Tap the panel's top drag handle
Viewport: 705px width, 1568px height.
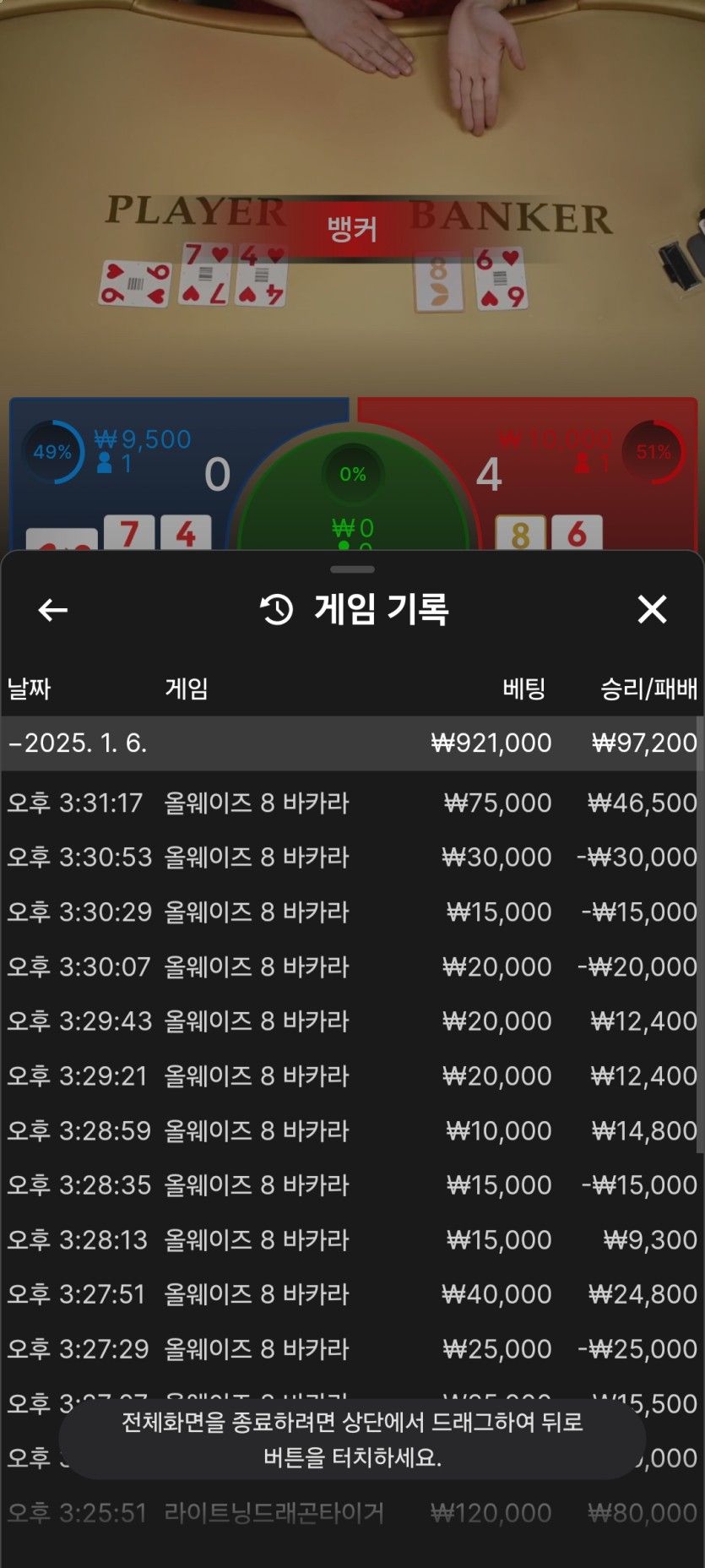[x=352, y=569]
